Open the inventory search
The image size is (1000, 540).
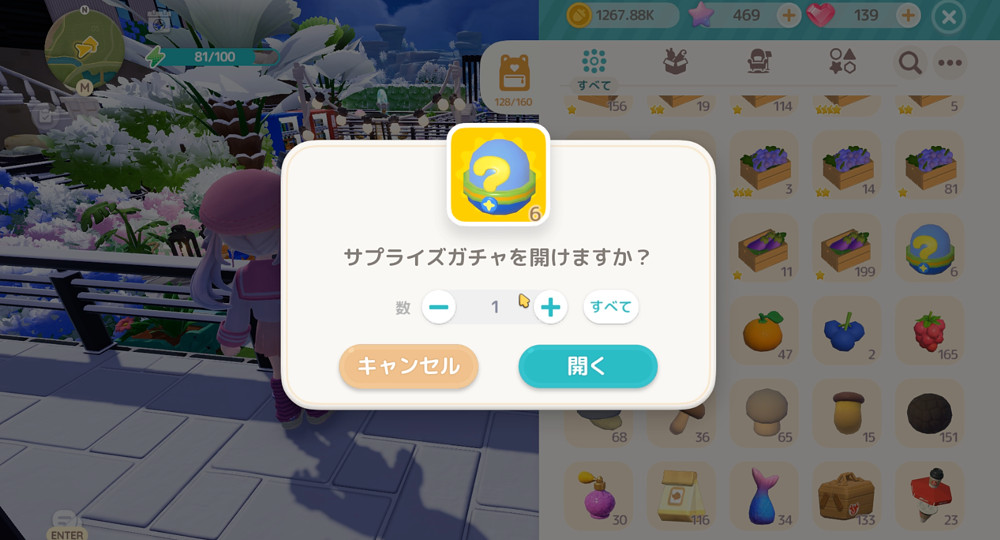click(x=909, y=63)
